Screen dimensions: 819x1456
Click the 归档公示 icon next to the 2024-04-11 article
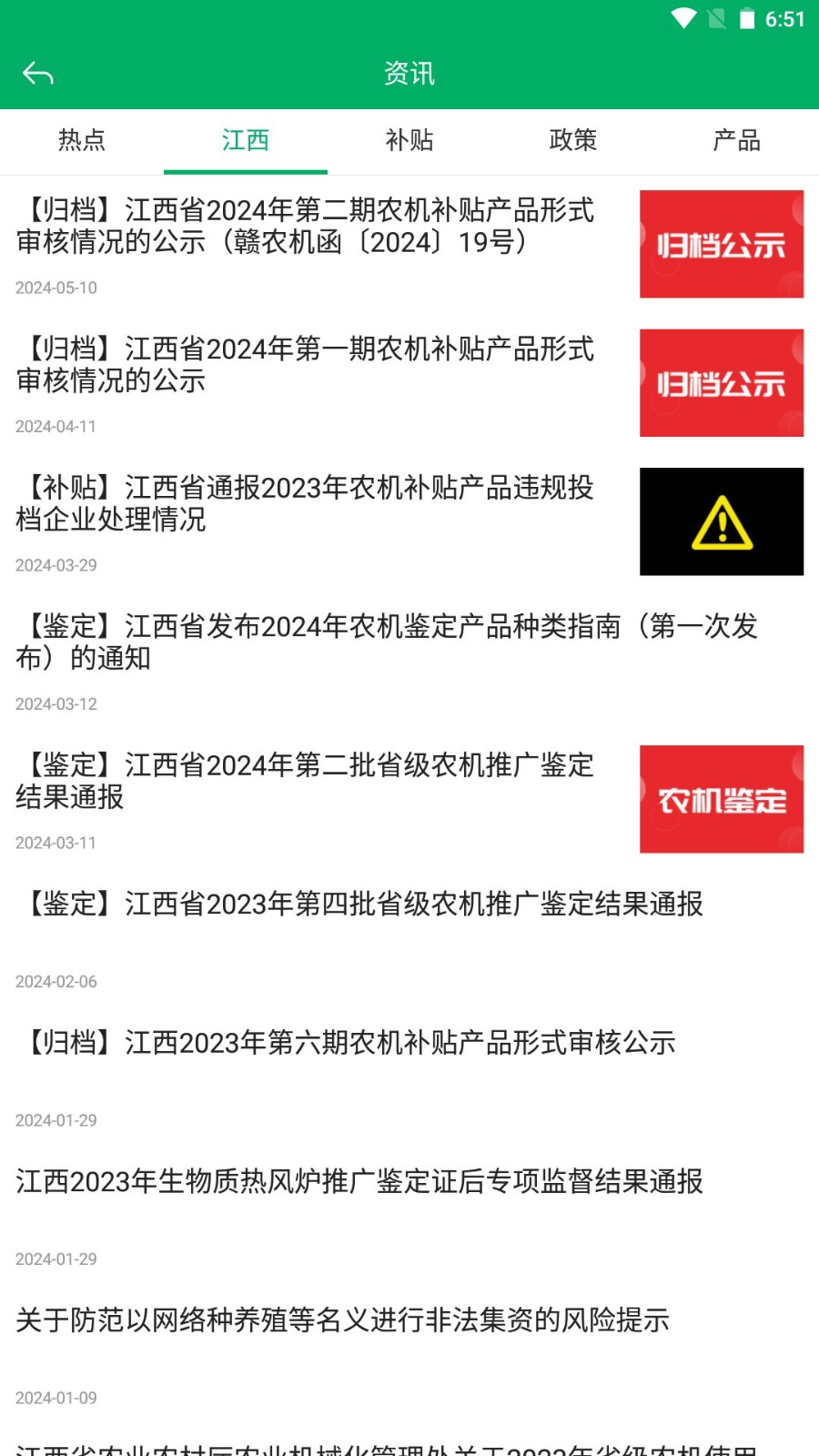point(721,382)
